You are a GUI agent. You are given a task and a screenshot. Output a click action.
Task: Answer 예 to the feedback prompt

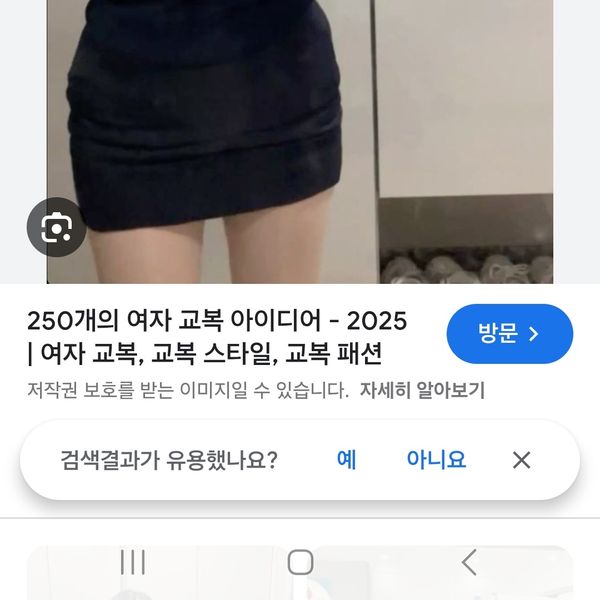click(x=346, y=460)
